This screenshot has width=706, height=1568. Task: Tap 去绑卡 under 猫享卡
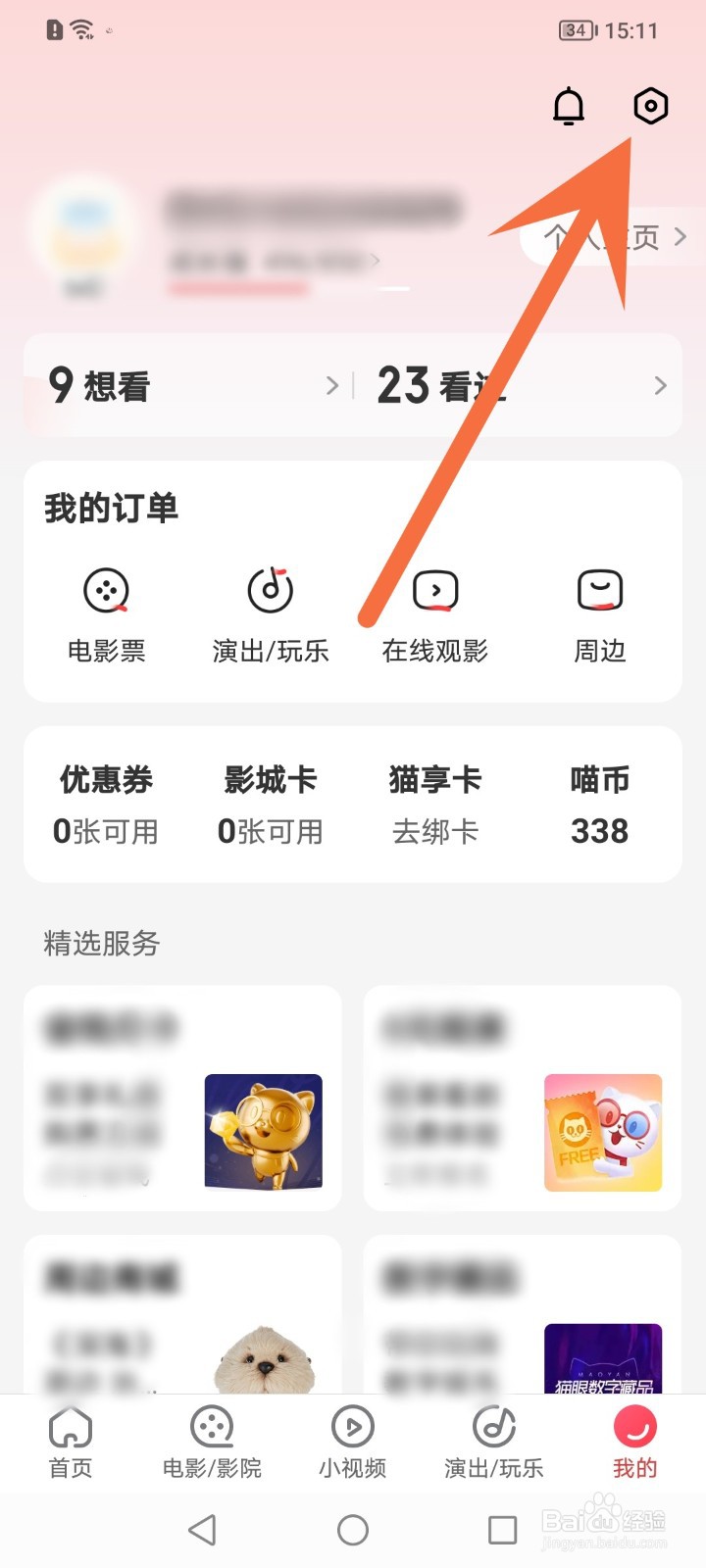pos(435,831)
